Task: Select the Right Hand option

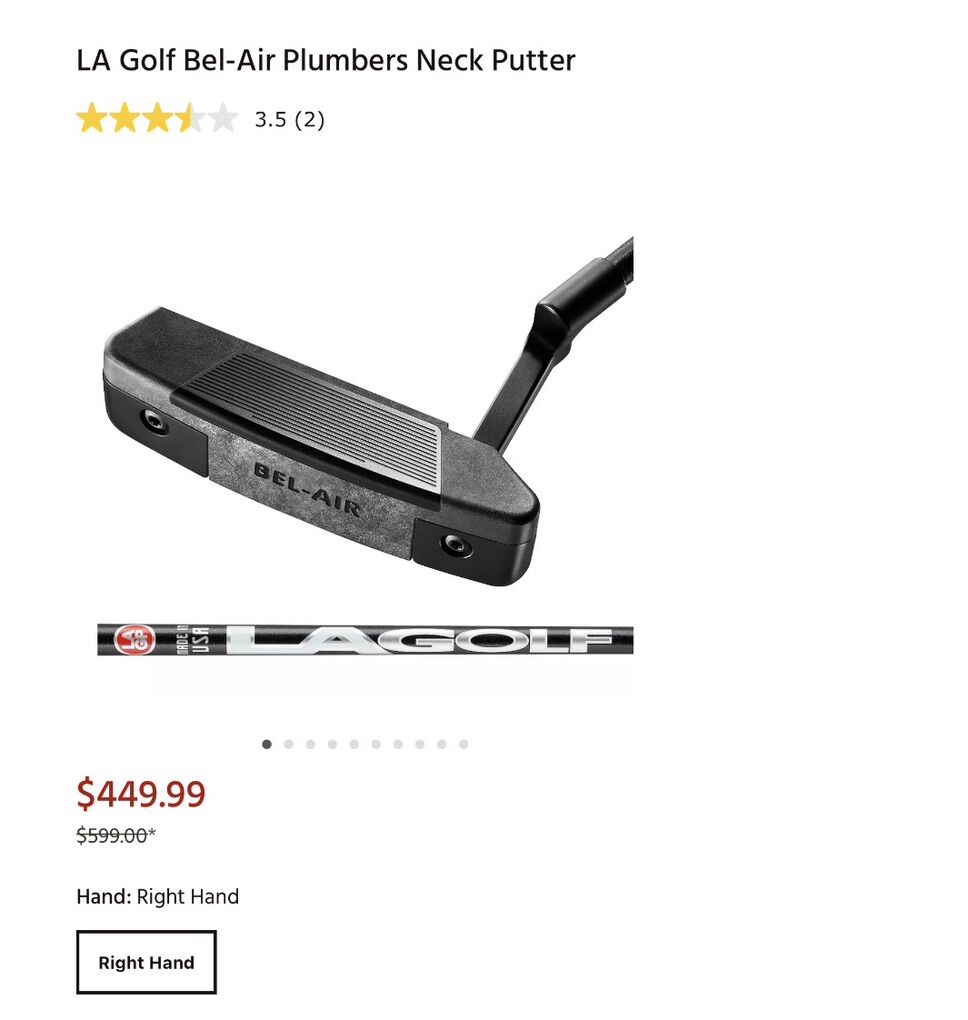Action: pyautogui.click(x=146, y=962)
